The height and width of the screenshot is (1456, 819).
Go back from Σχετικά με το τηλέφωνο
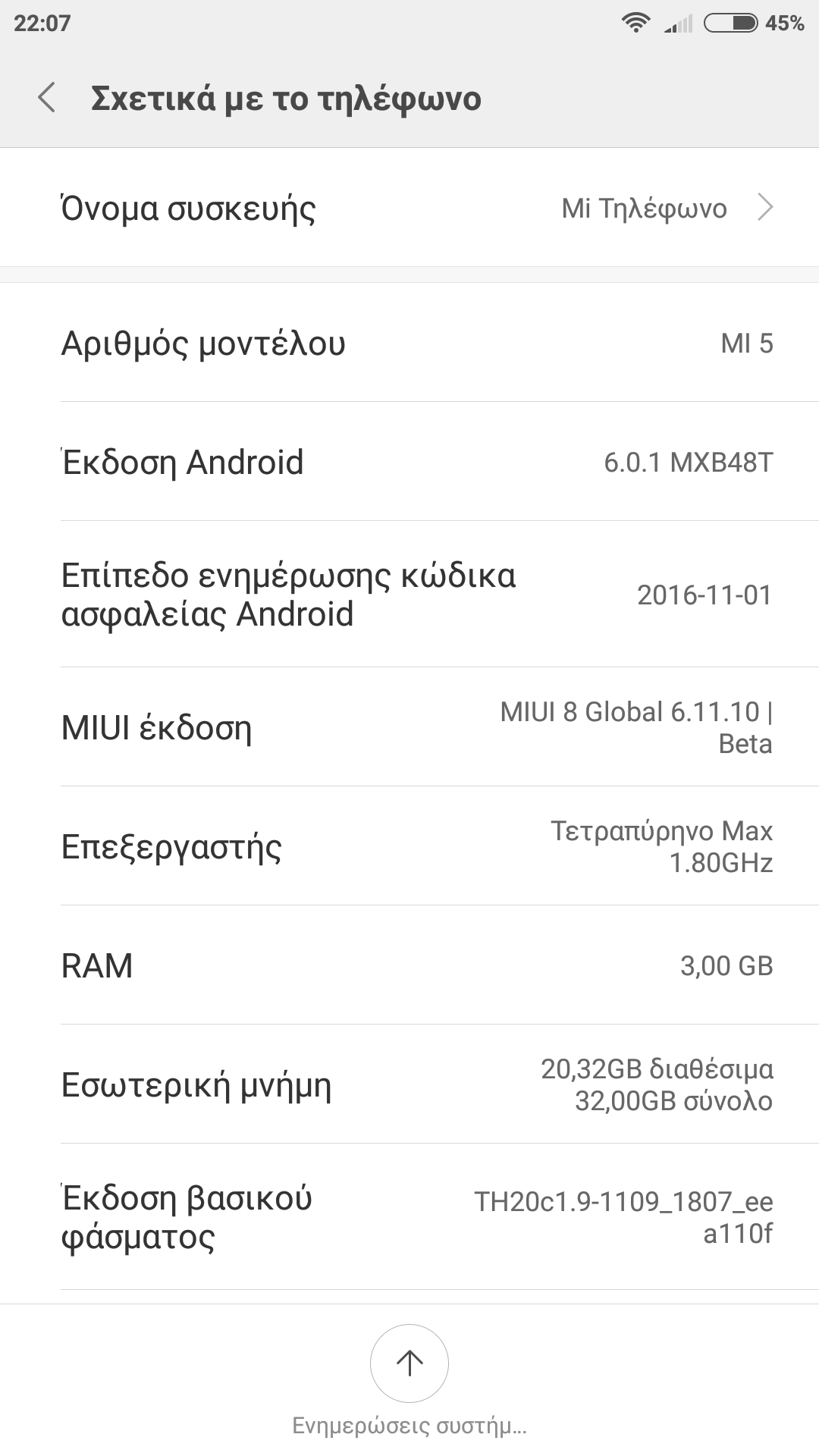click(47, 99)
